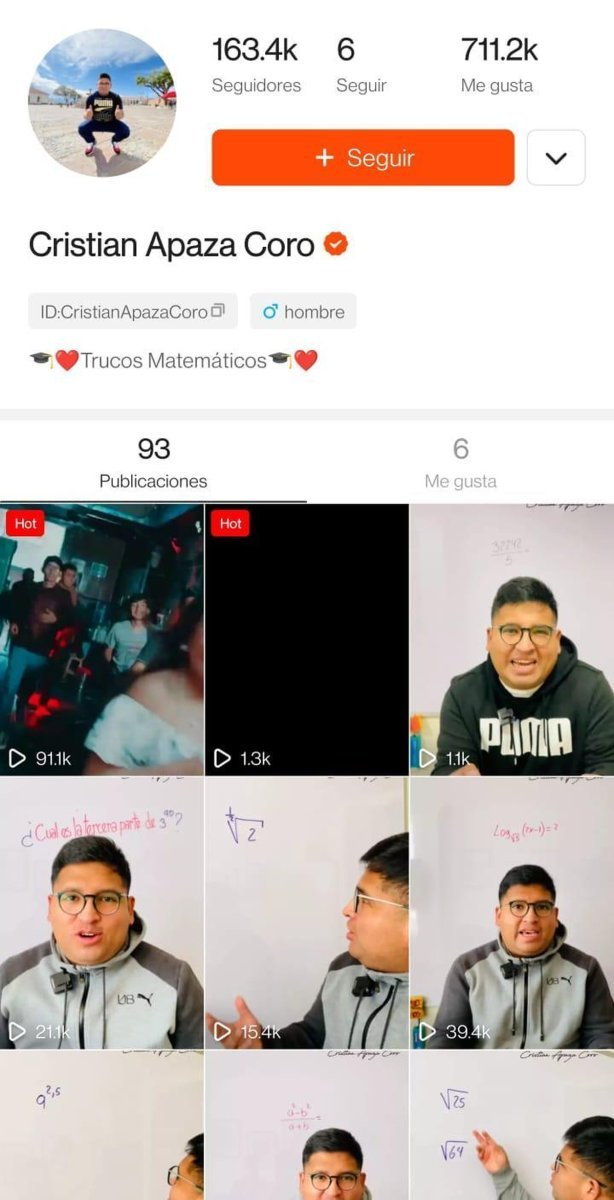Open the video showing square roots of 25 and 64

tap(512, 1125)
